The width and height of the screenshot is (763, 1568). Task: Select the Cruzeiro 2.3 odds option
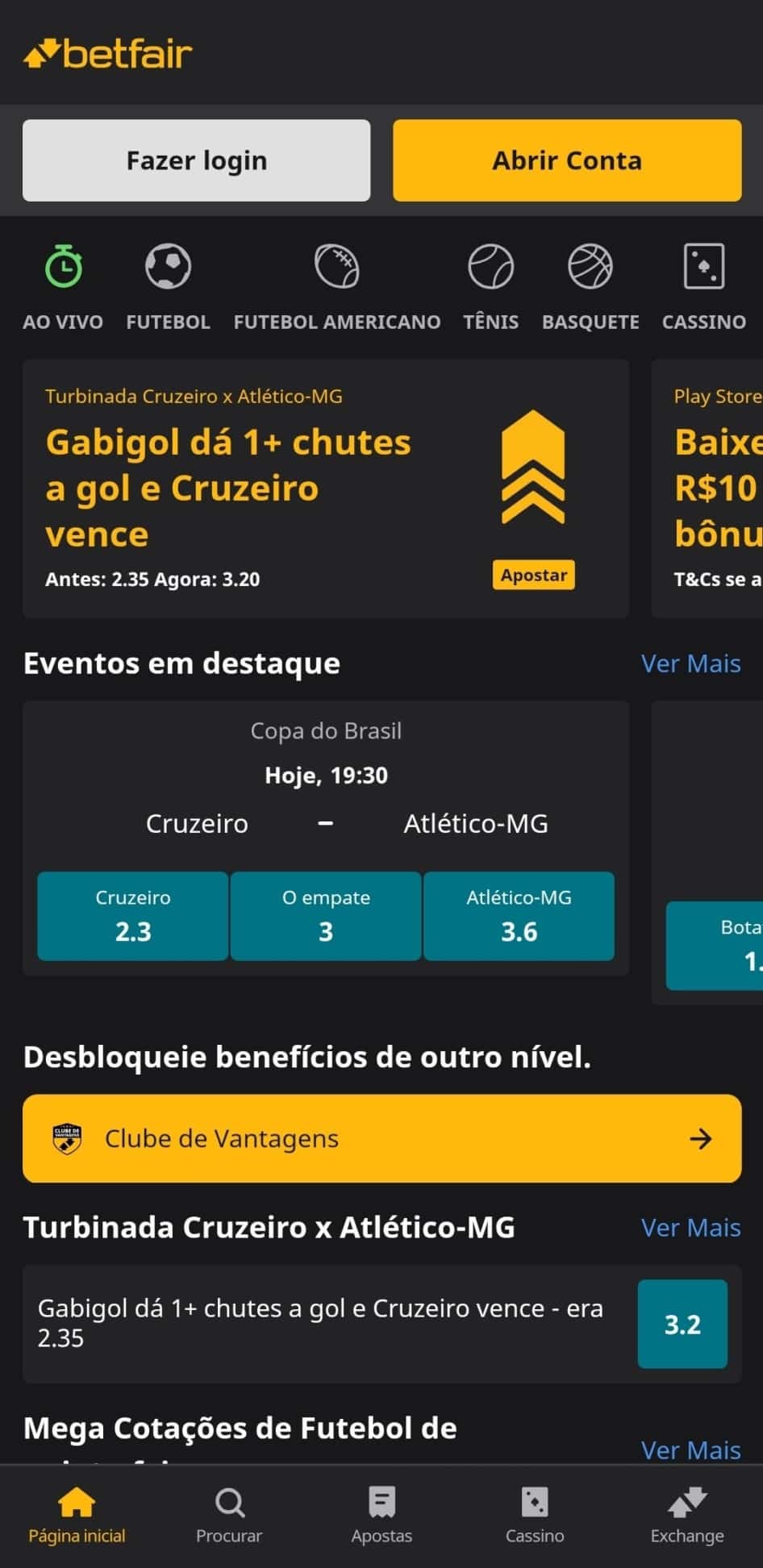coord(132,916)
